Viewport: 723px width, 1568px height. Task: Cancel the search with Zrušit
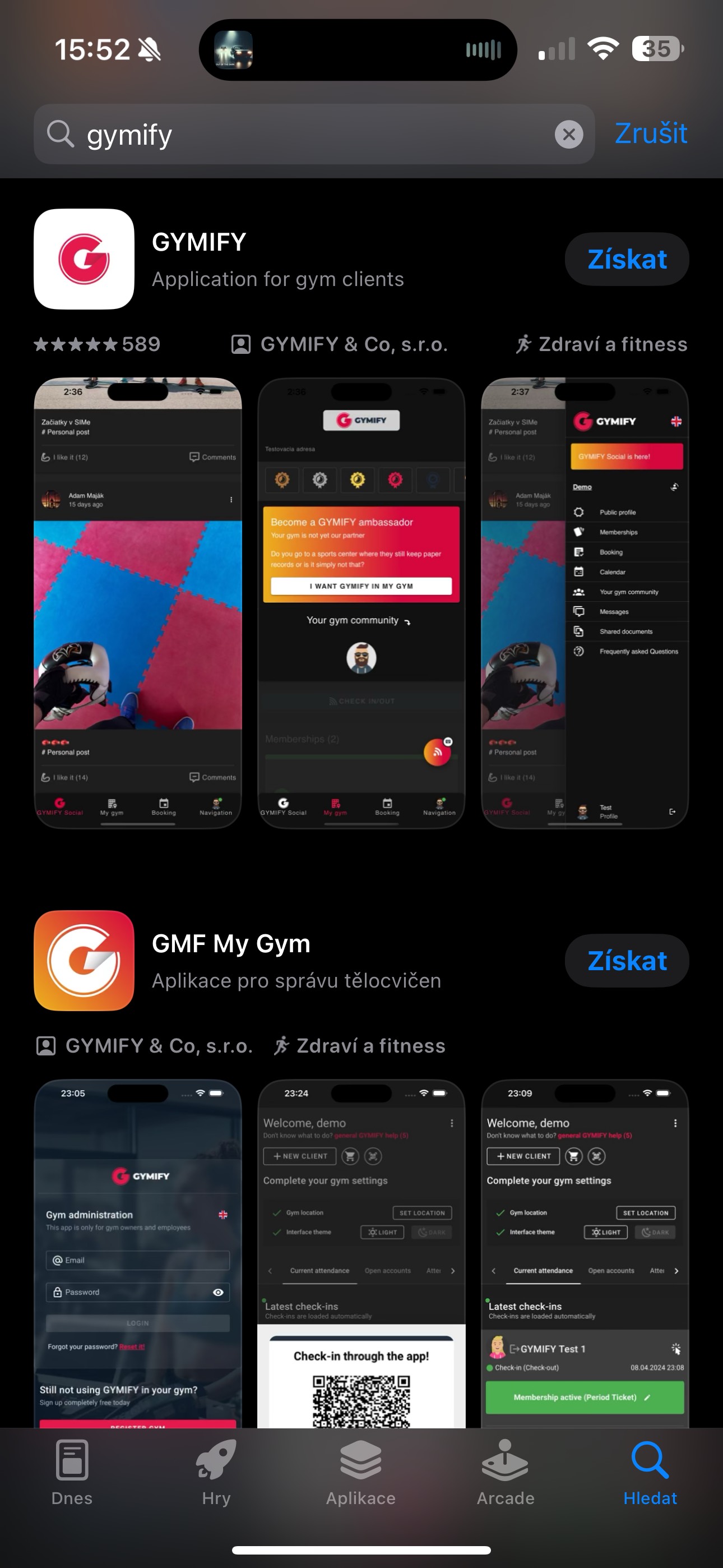(651, 133)
